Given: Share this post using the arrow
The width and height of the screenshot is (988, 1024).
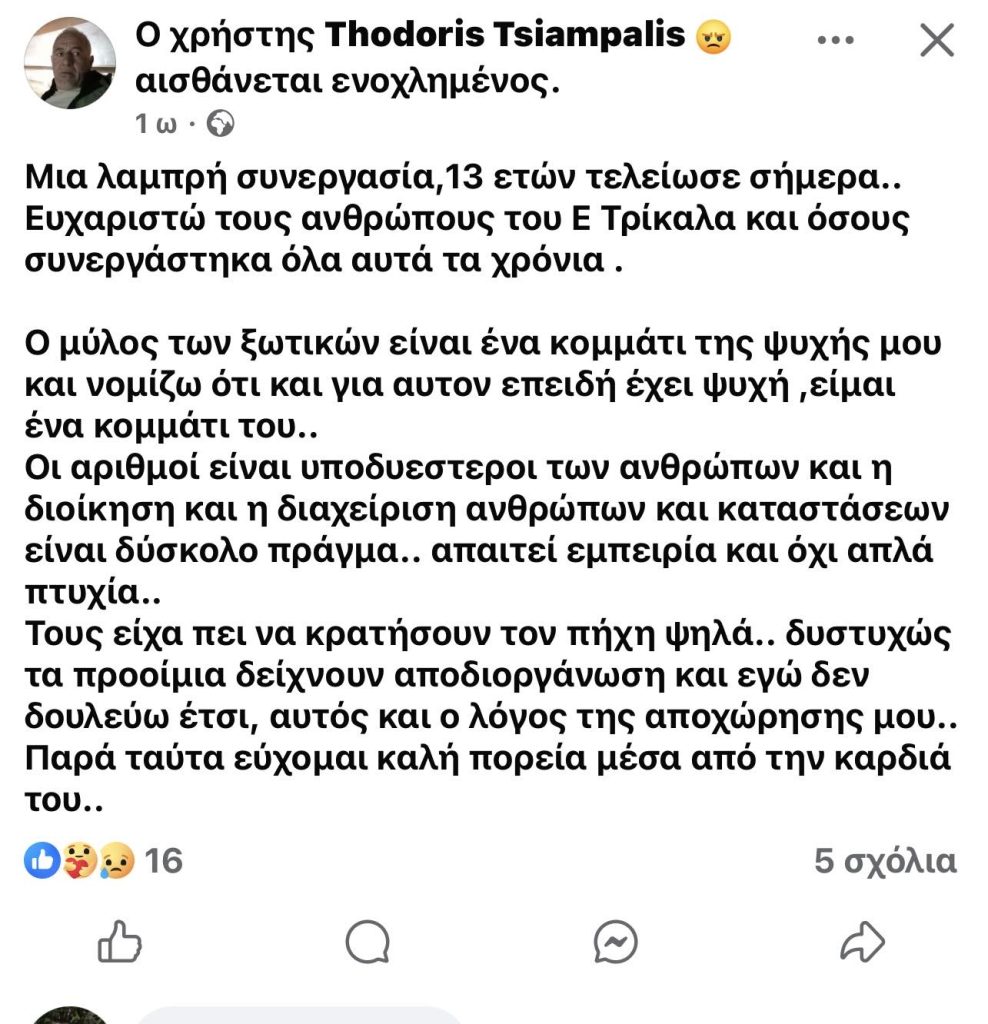Looking at the screenshot, I should point(862,940).
